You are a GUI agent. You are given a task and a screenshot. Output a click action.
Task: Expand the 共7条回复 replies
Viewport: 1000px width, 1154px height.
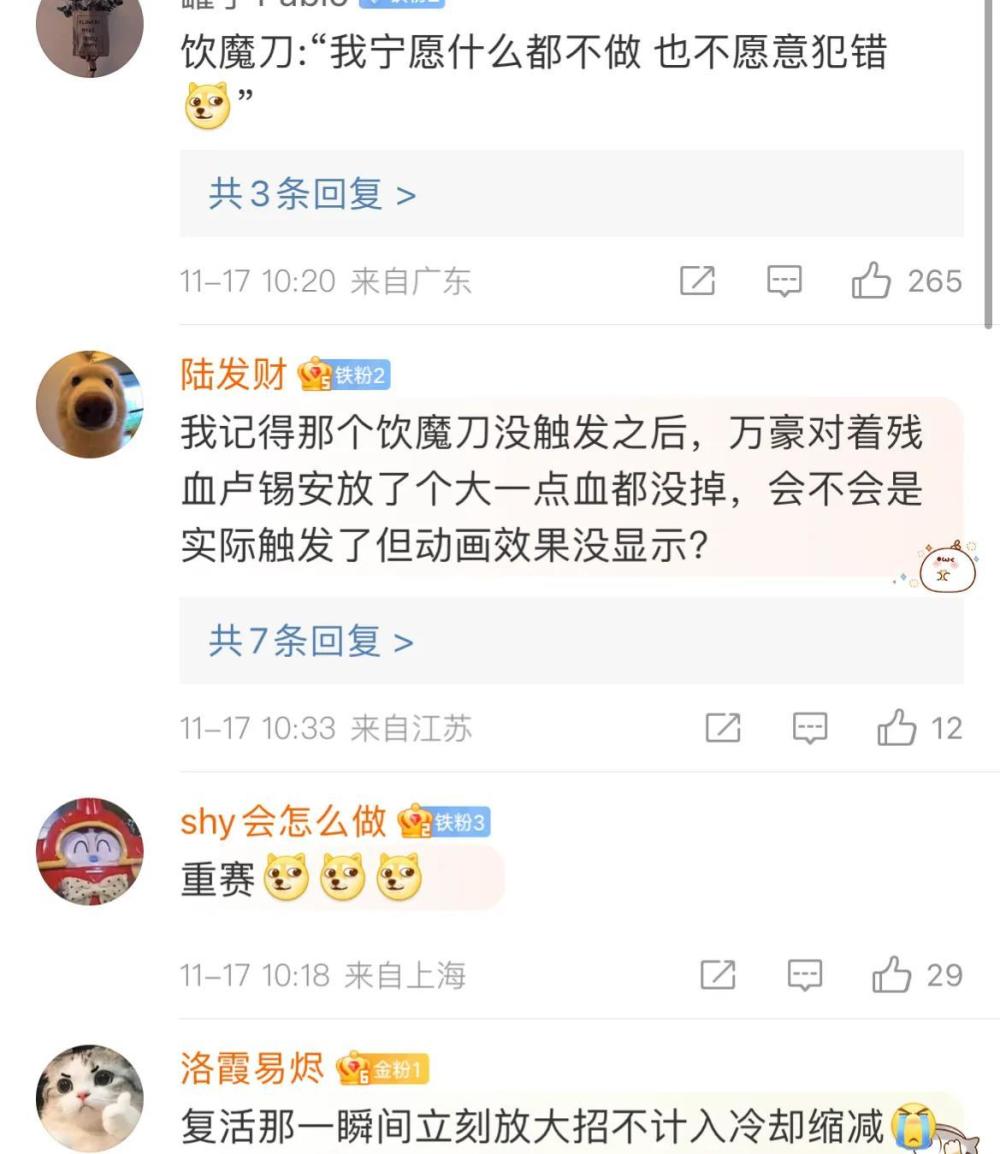pos(311,641)
